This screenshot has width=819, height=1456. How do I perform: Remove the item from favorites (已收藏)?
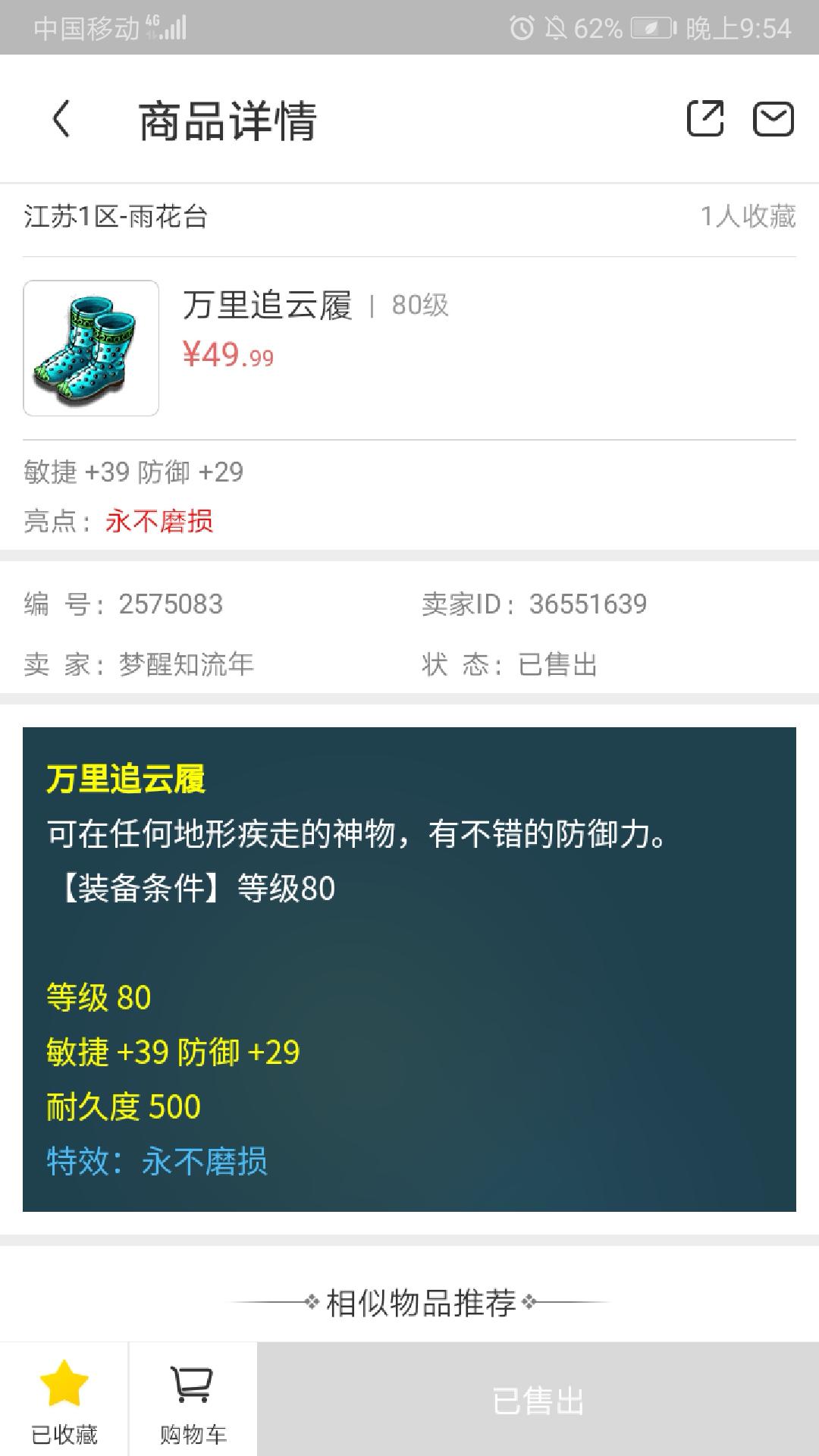click(64, 1399)
